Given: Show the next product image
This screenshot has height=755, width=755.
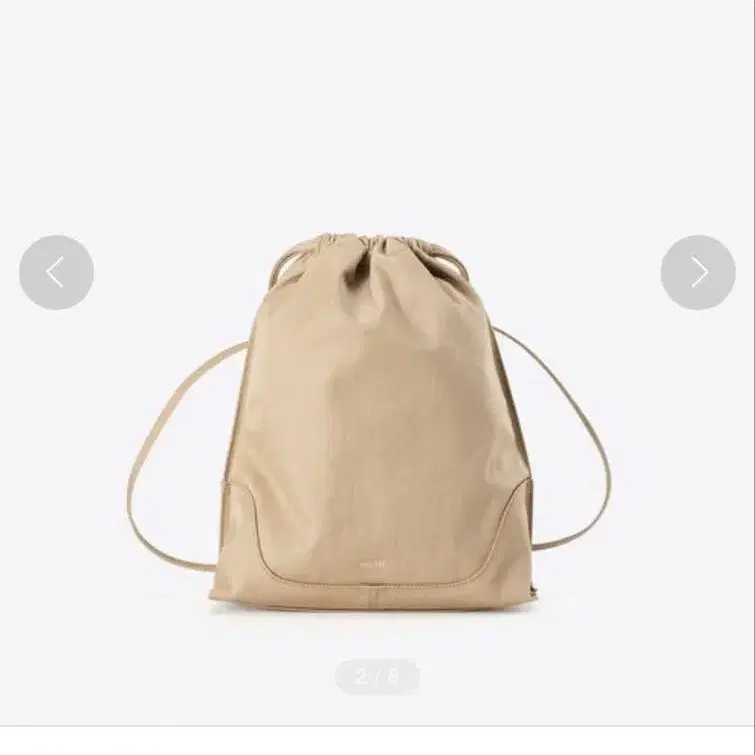Looking at the screenshot, I should coord(698,272).
